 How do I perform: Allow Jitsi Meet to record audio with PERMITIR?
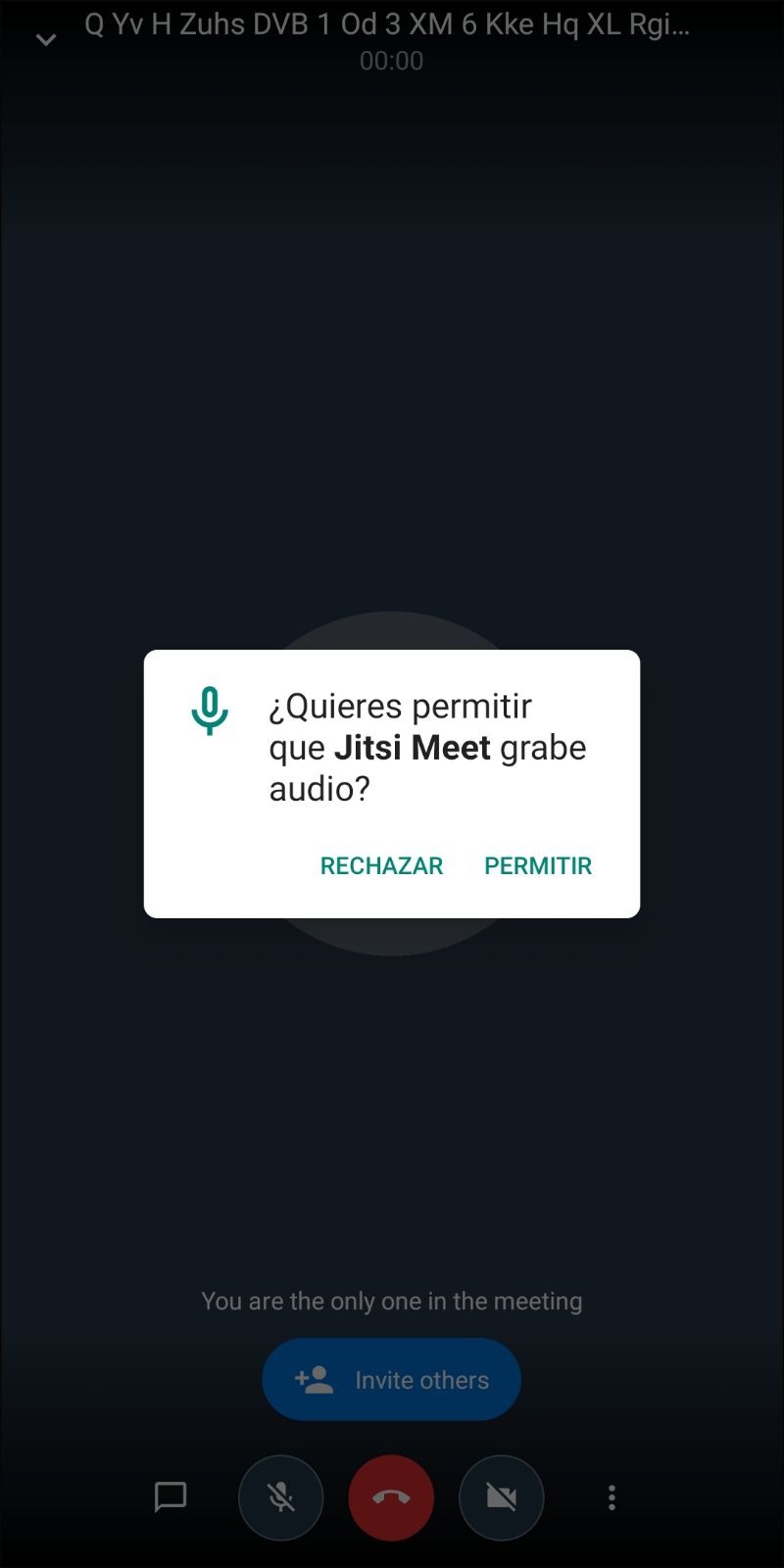pos(538,865)
